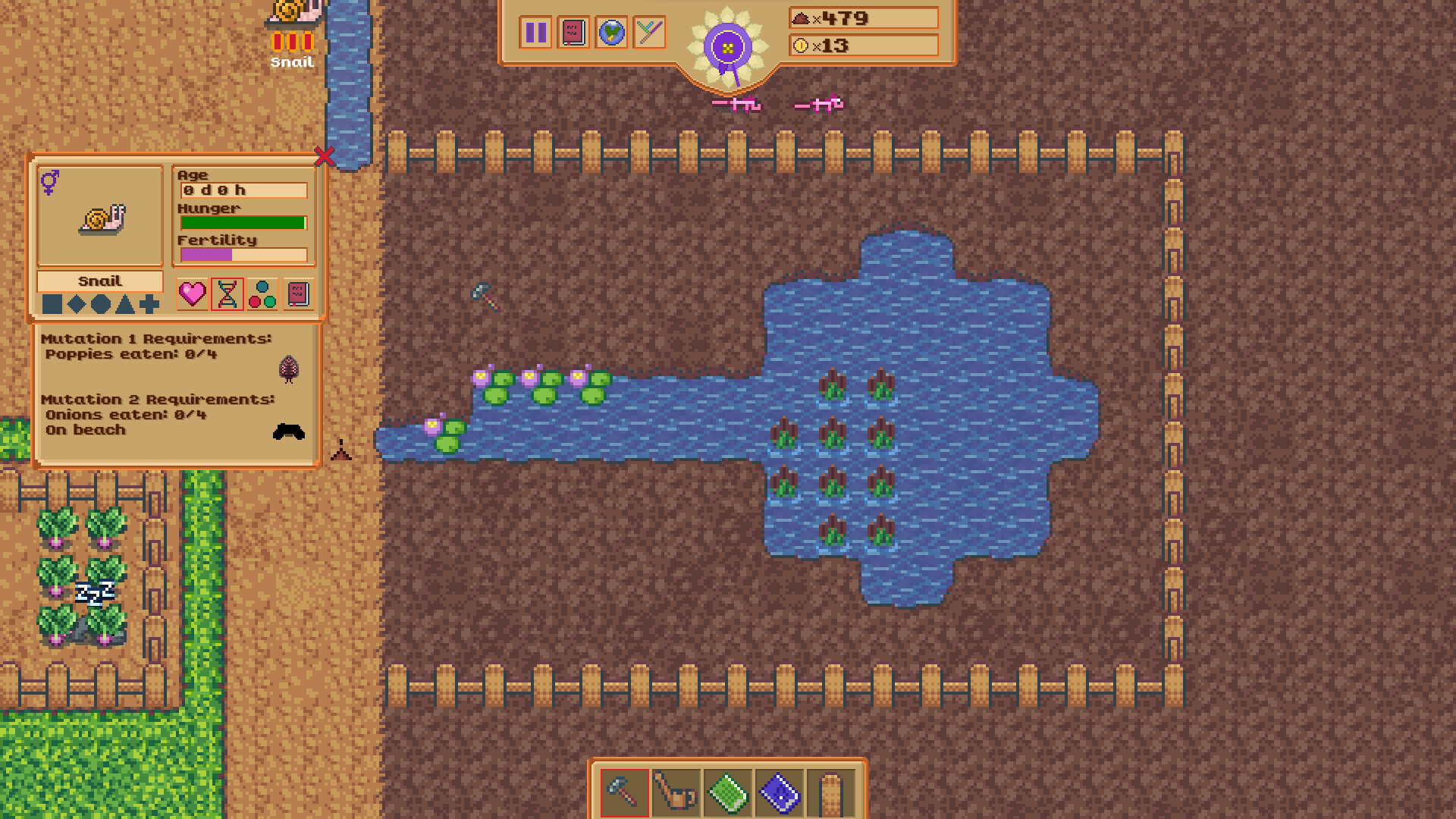Select the wooden fence post item
Screen dimensions: 1456x819
(x=831, y=792)
